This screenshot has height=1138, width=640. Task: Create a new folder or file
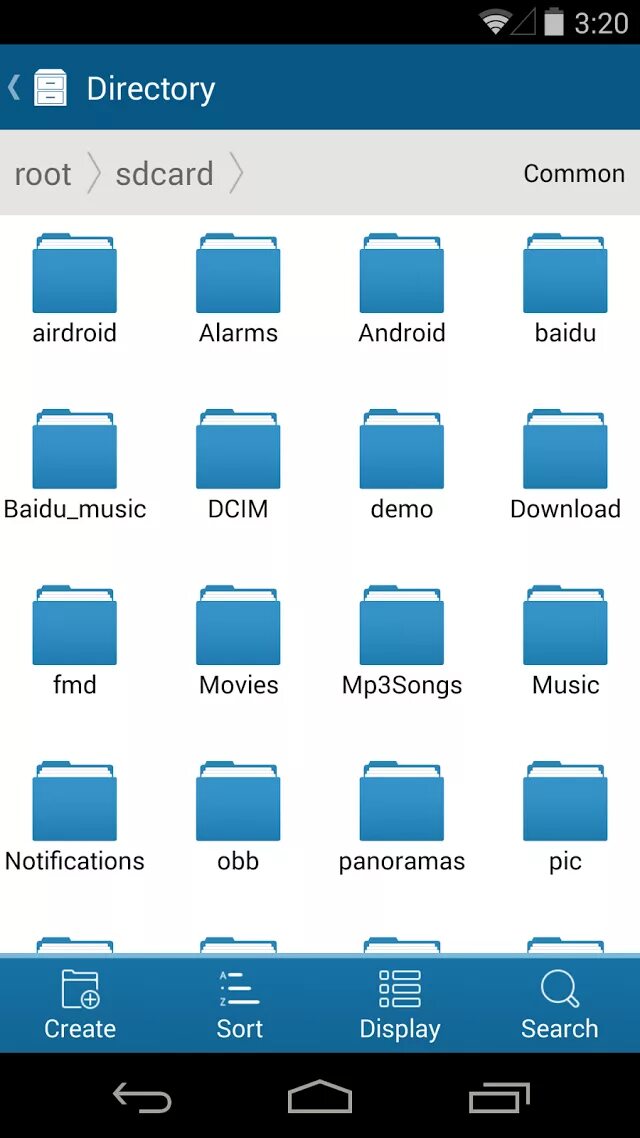(80, 1004)
